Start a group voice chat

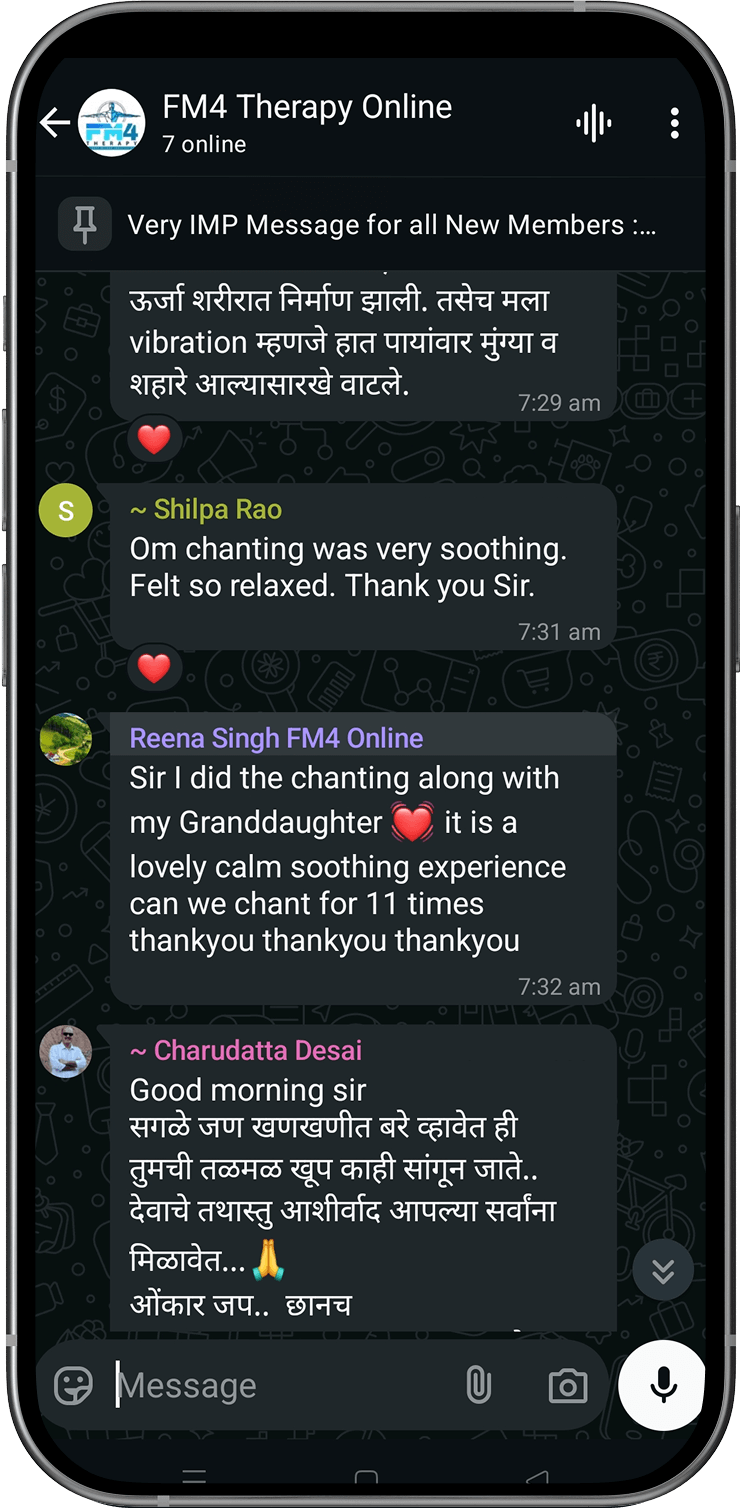pyautogui.click(x=593, y=123)
